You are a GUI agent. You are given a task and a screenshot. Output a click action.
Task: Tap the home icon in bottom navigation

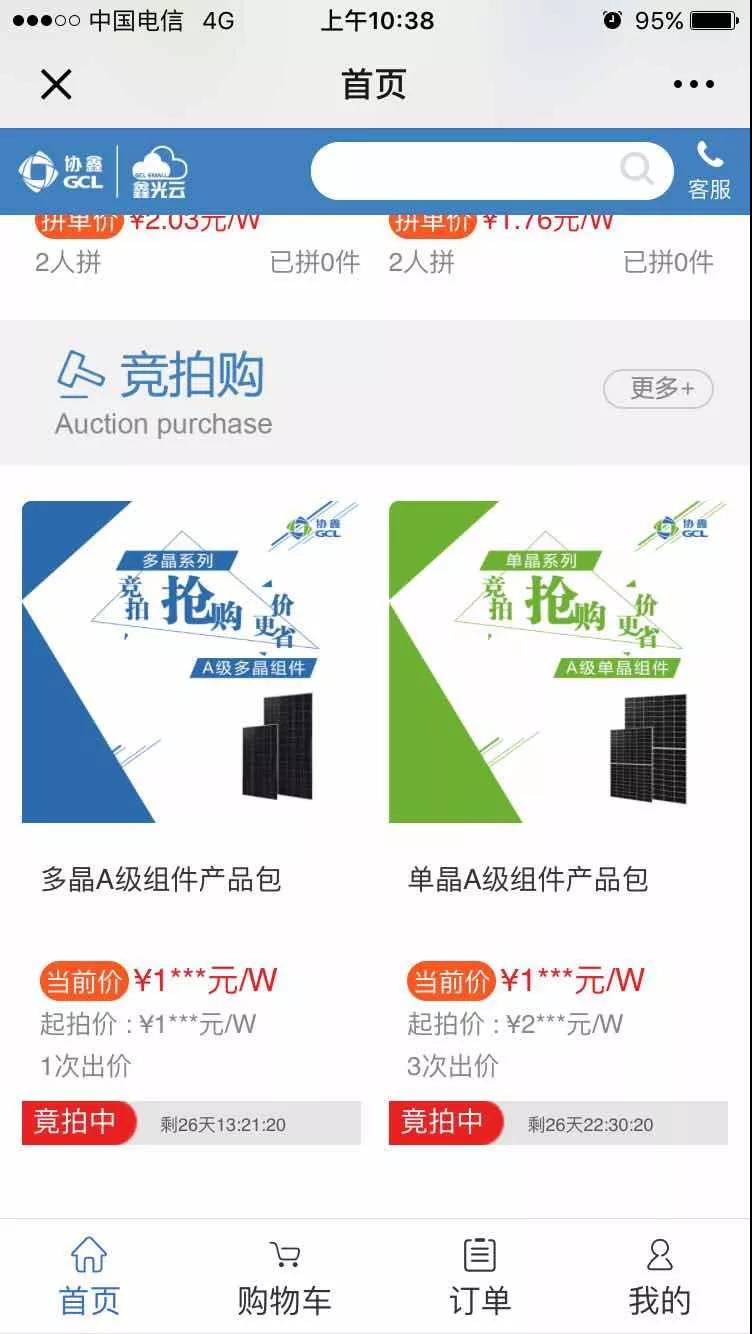(x=89, y=1255)
